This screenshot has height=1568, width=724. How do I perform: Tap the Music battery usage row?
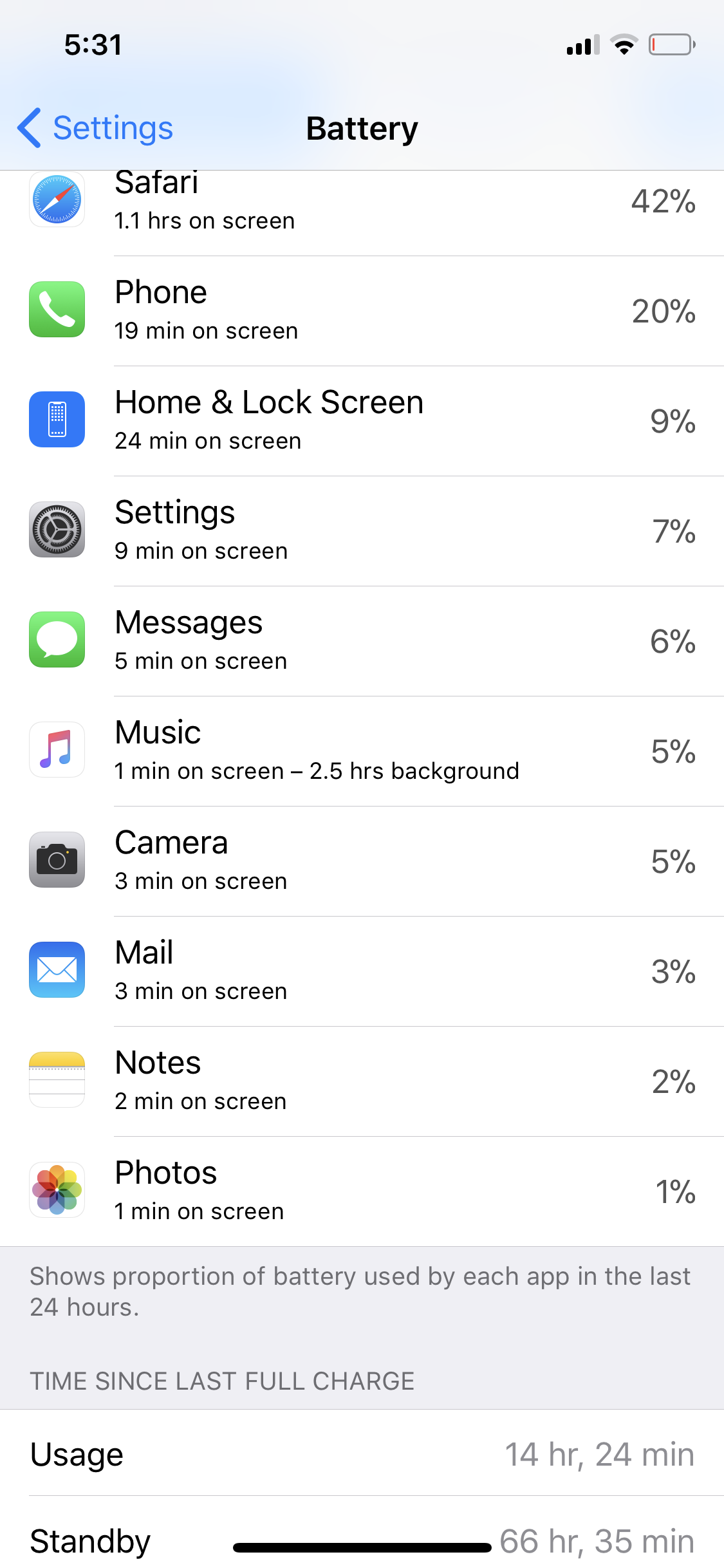[x=362, y=751]
